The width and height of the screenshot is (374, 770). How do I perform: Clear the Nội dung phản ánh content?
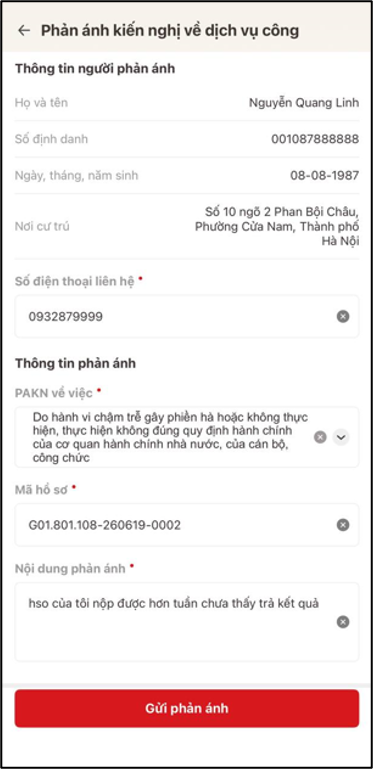click(343, 622)
